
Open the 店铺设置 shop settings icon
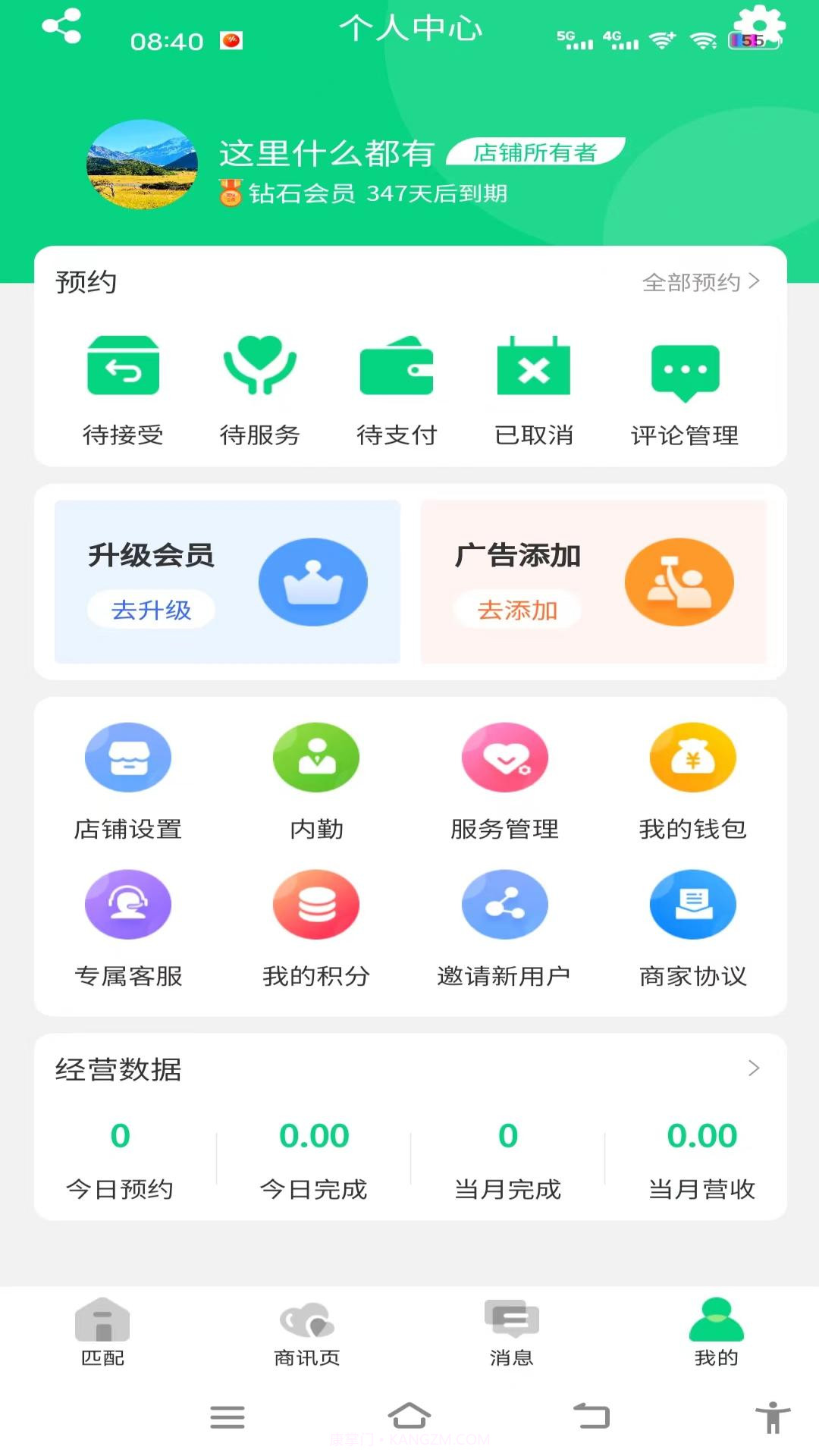(127, 758)
